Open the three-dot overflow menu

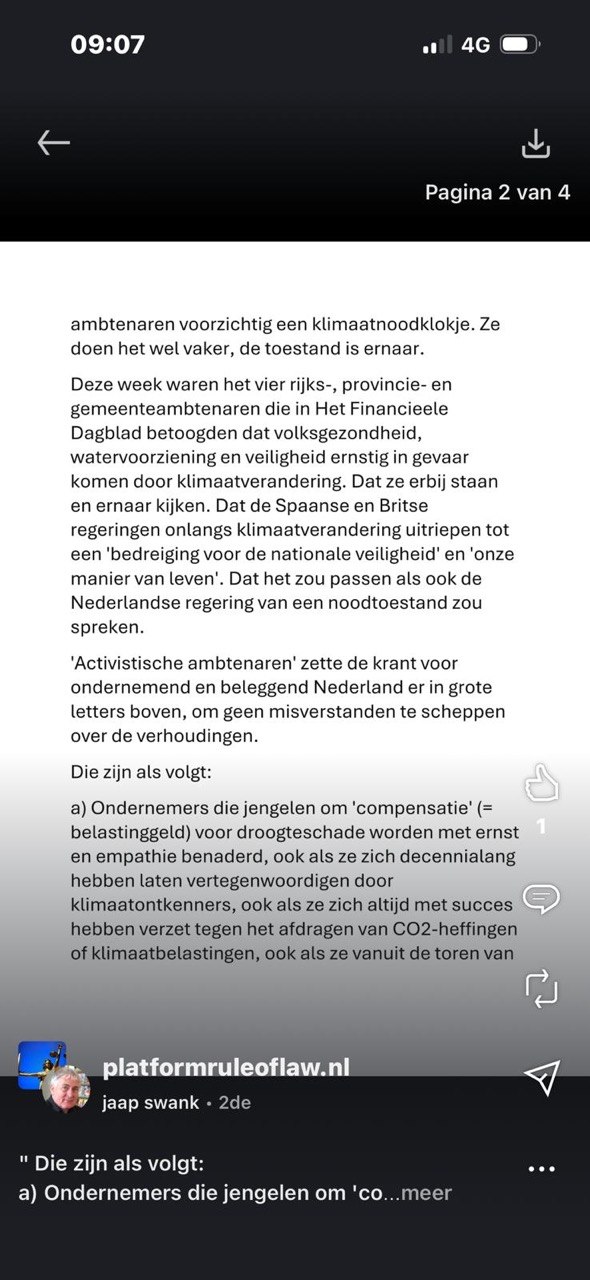(541, 1168)
